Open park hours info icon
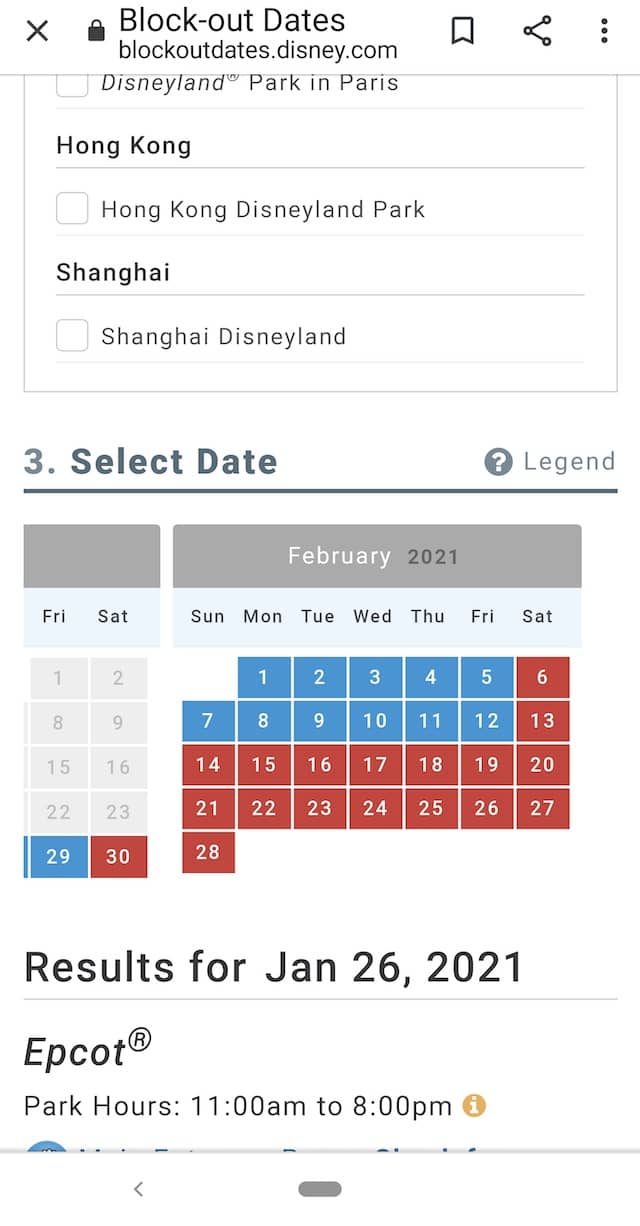Screen dimensions: 640x1226 point(474,1106)
